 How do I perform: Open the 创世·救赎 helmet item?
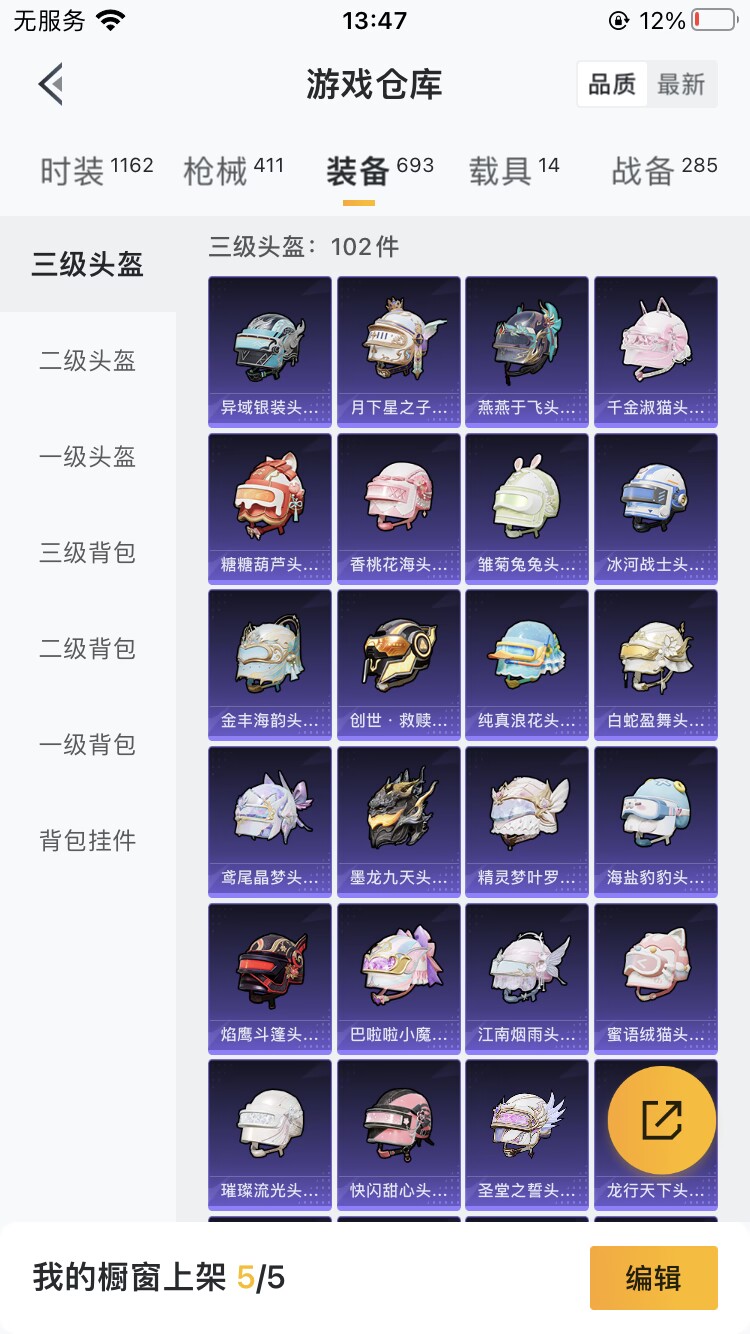click(399, 665)
